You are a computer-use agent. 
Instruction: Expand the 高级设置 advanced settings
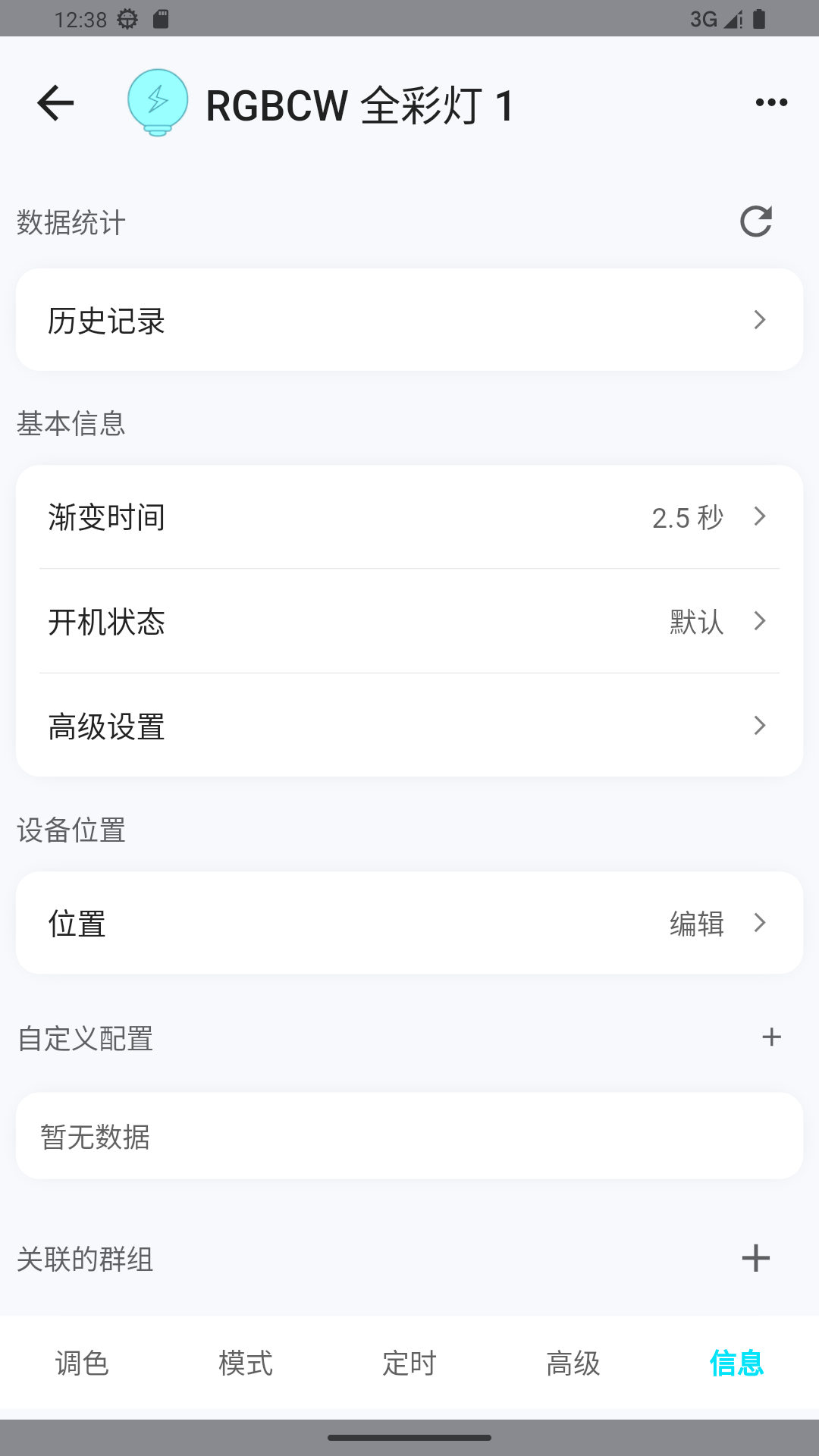point(409,726)
